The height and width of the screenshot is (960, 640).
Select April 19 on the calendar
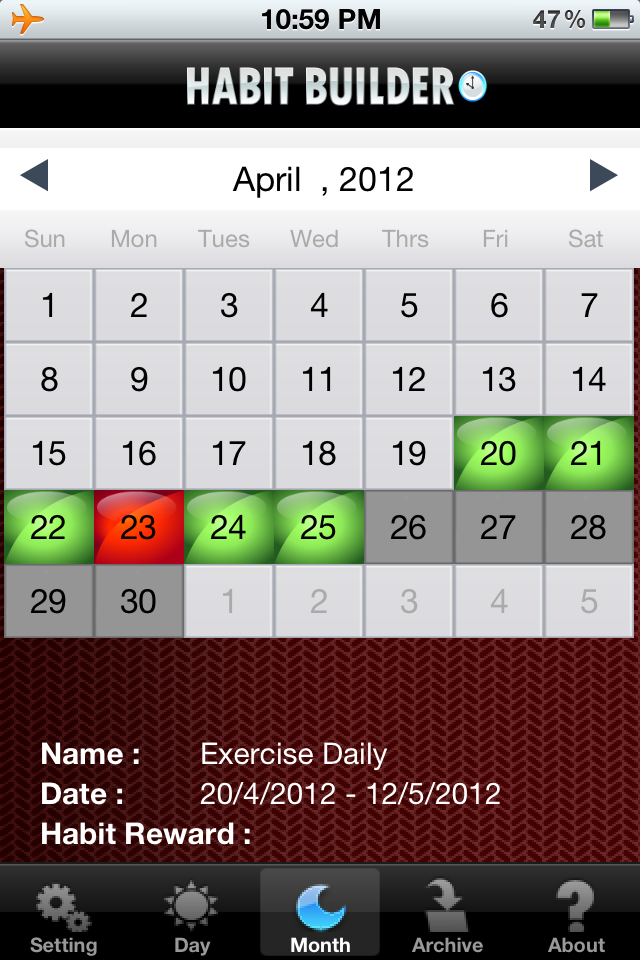[408, 453]
